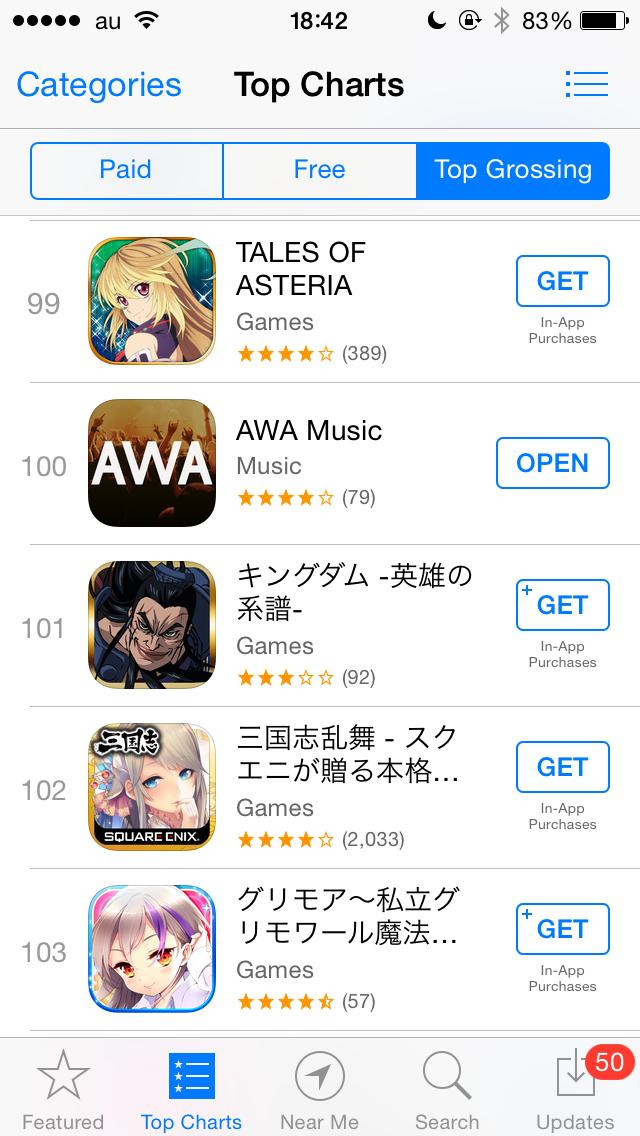Switch to the Paid segment
The width and height of the screenshot is (640, 1136).
click(126, 170)
